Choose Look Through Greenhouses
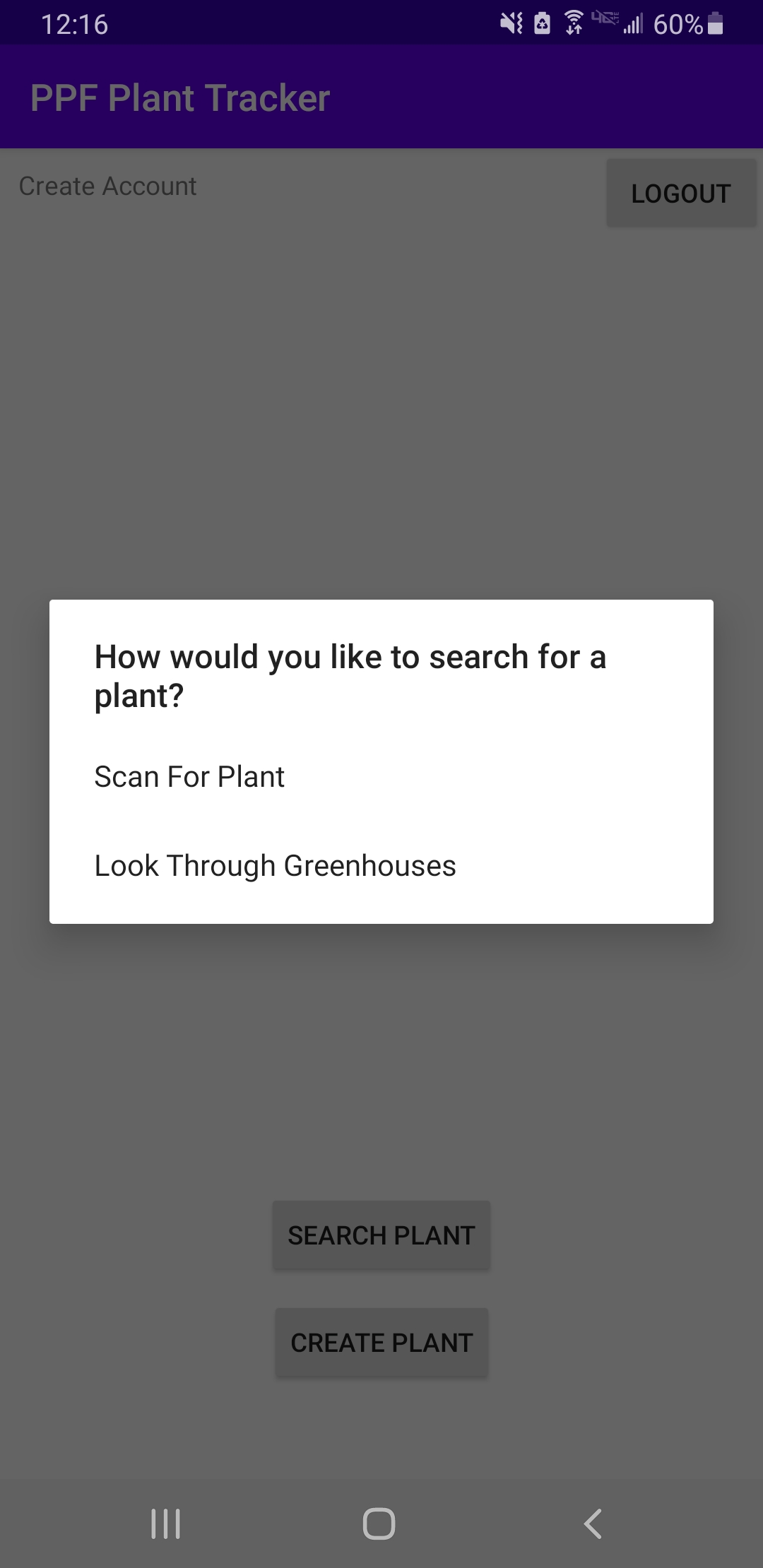The width and height of the screenshot is (763, 1568). point(381,866)
